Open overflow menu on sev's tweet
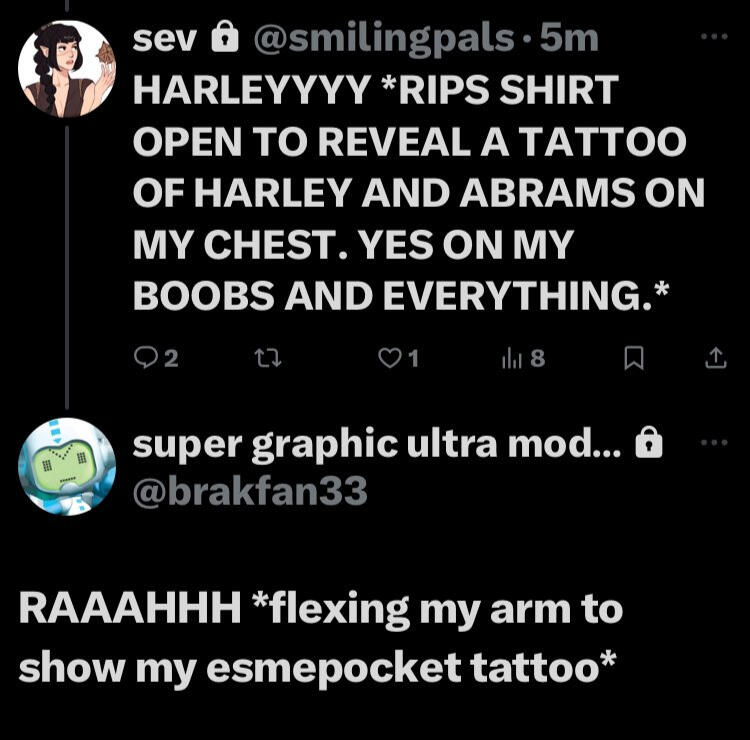 point(714,37)
